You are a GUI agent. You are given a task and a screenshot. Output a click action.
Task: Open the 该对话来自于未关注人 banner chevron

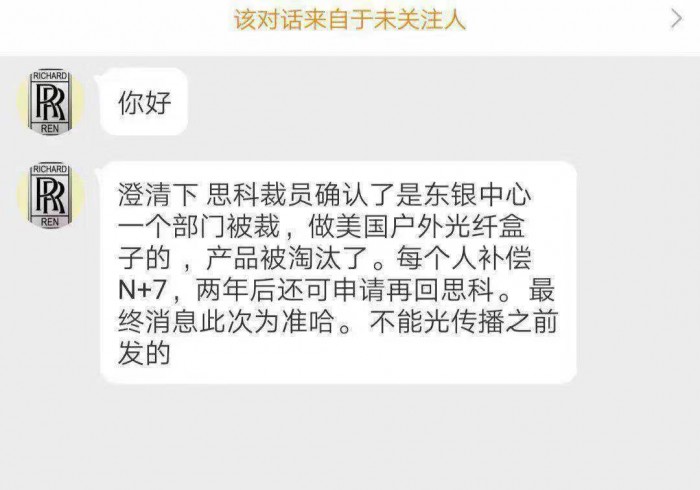coord(676,18)
